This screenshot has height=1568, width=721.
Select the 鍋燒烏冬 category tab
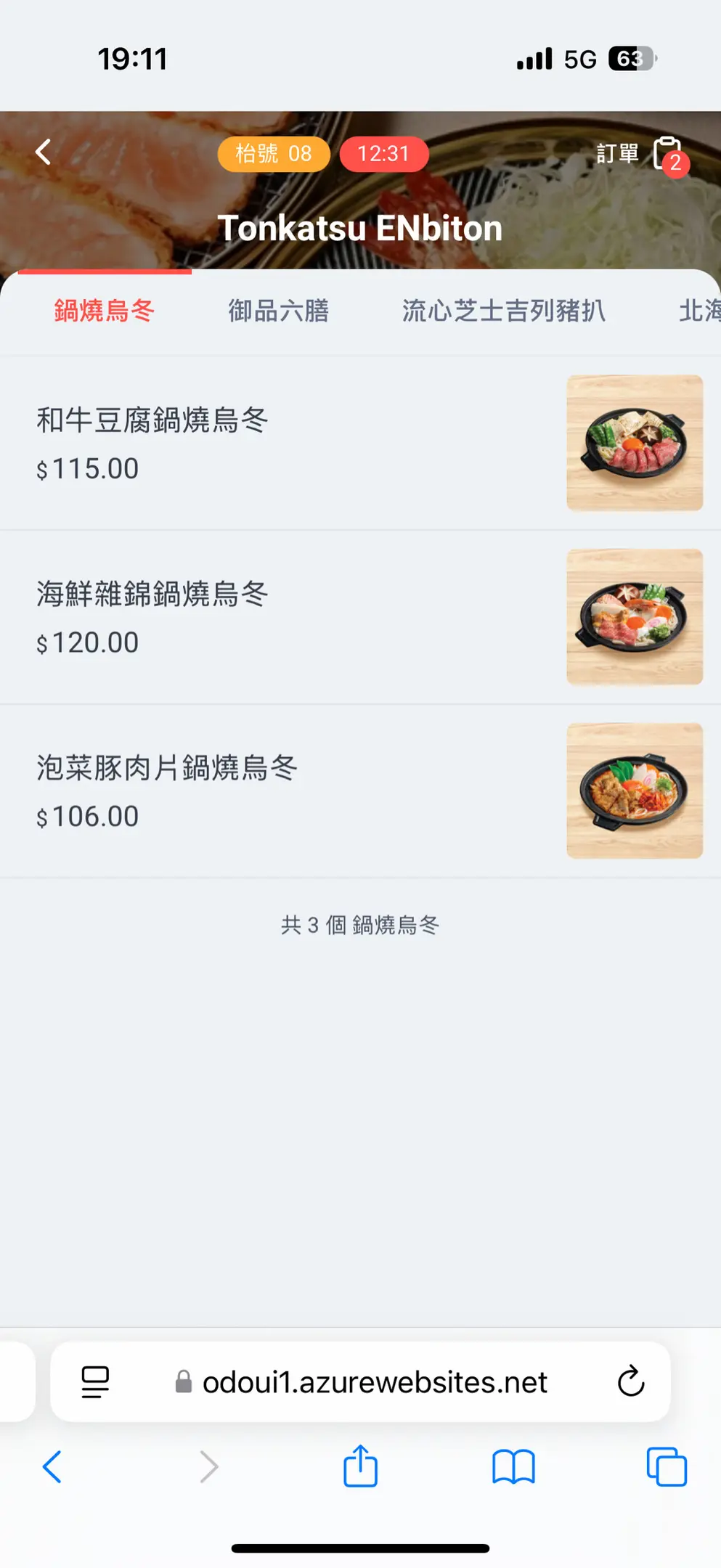[x=104, y=311]
